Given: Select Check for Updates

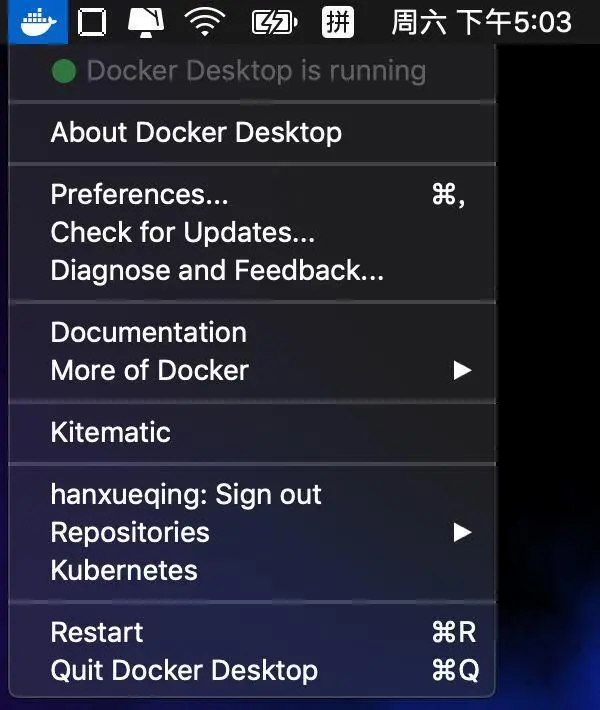Looking at the screenshot, I should [182, 232].
